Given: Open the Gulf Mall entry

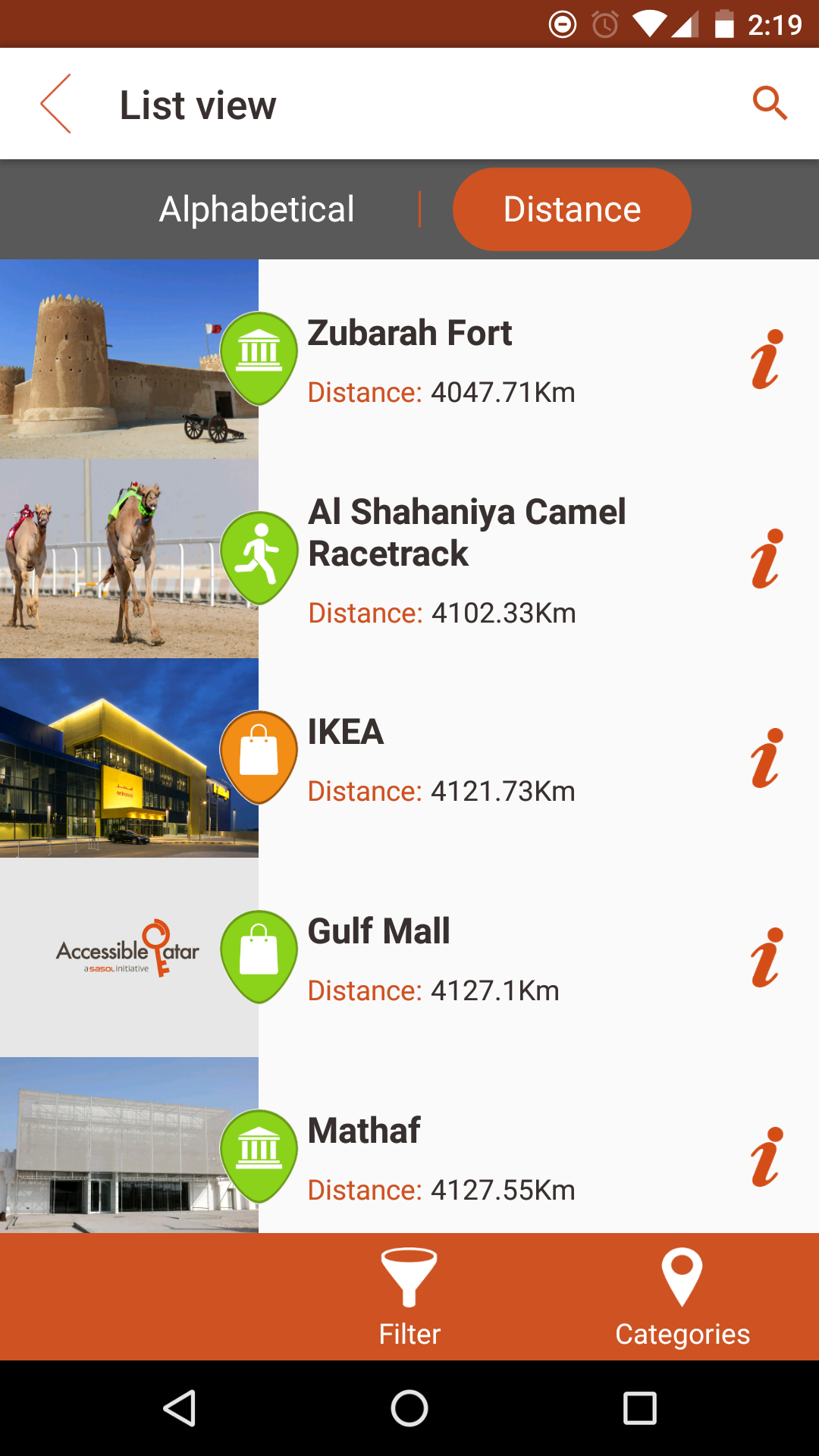Looking at the screenshot, I should (x=378, y=931).
